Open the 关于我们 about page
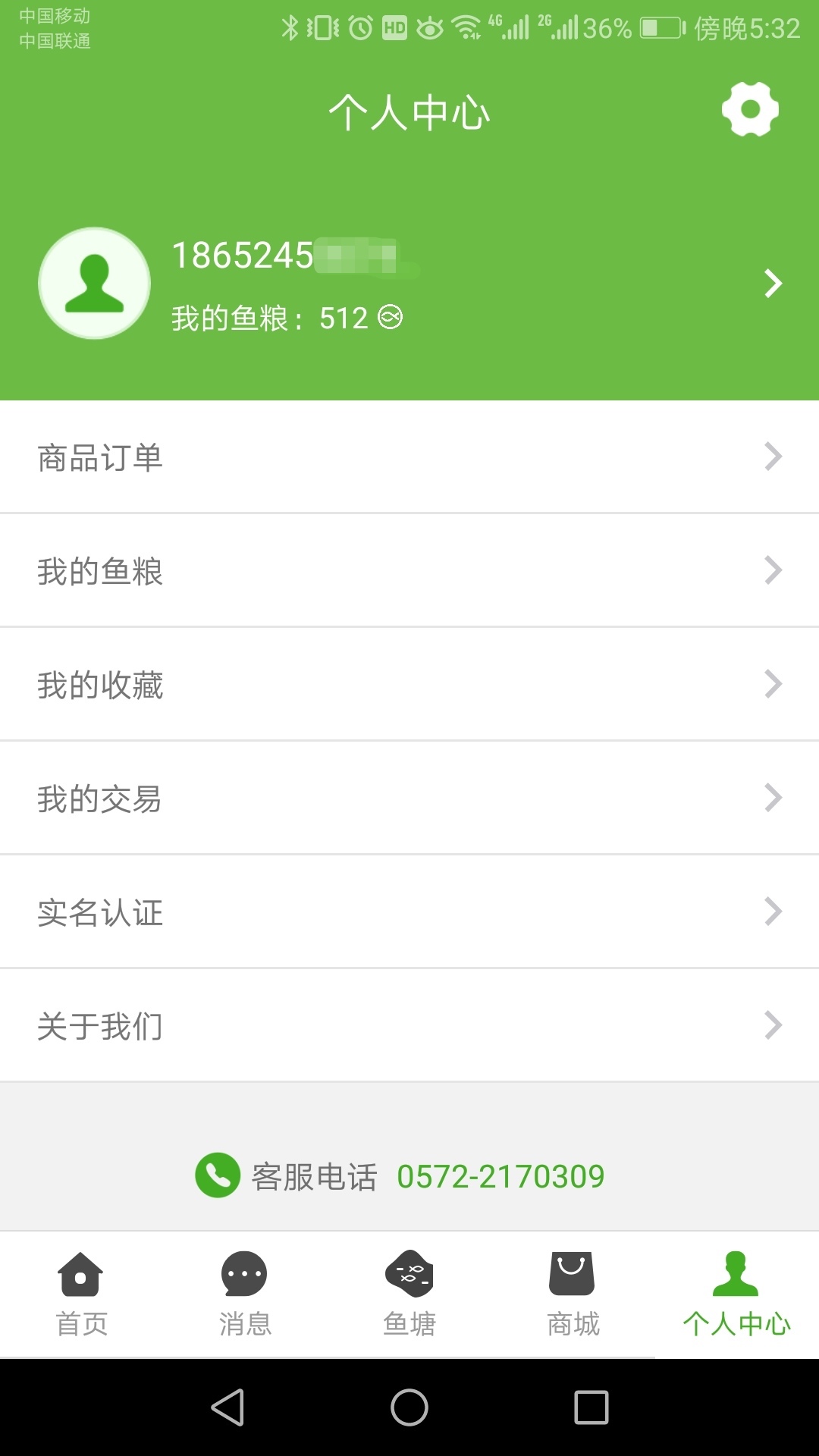 409,1025
